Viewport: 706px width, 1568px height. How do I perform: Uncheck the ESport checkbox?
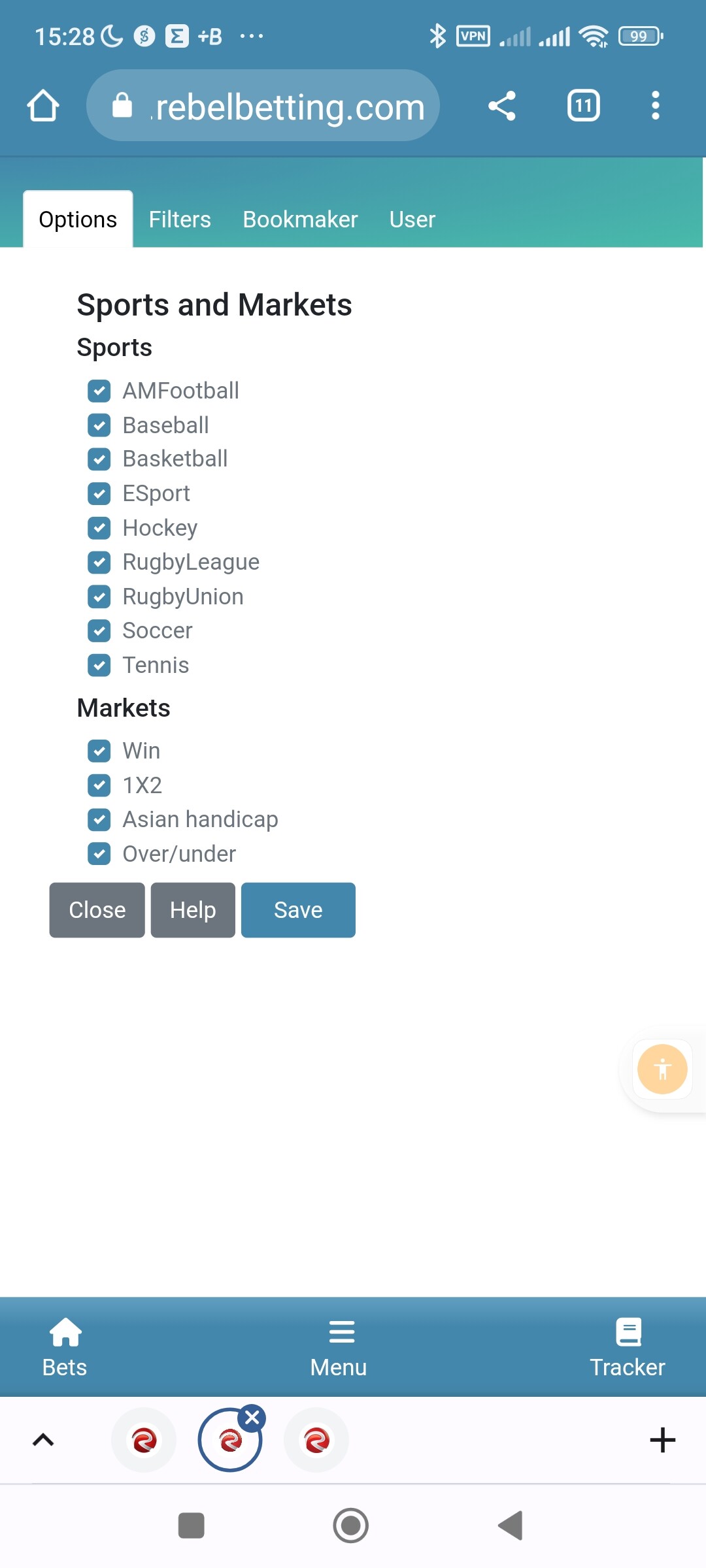99,493
